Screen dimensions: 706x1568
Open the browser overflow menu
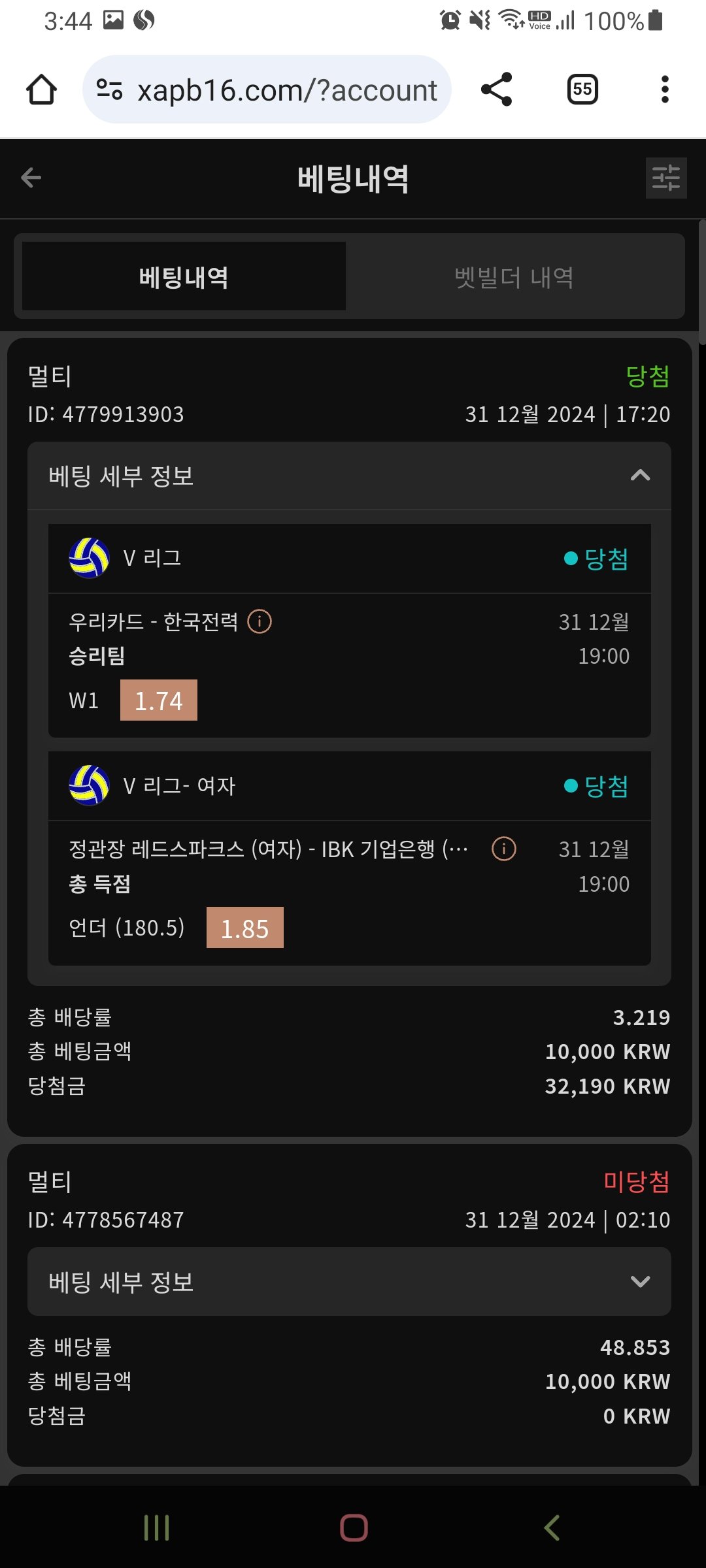pos(665,90)
